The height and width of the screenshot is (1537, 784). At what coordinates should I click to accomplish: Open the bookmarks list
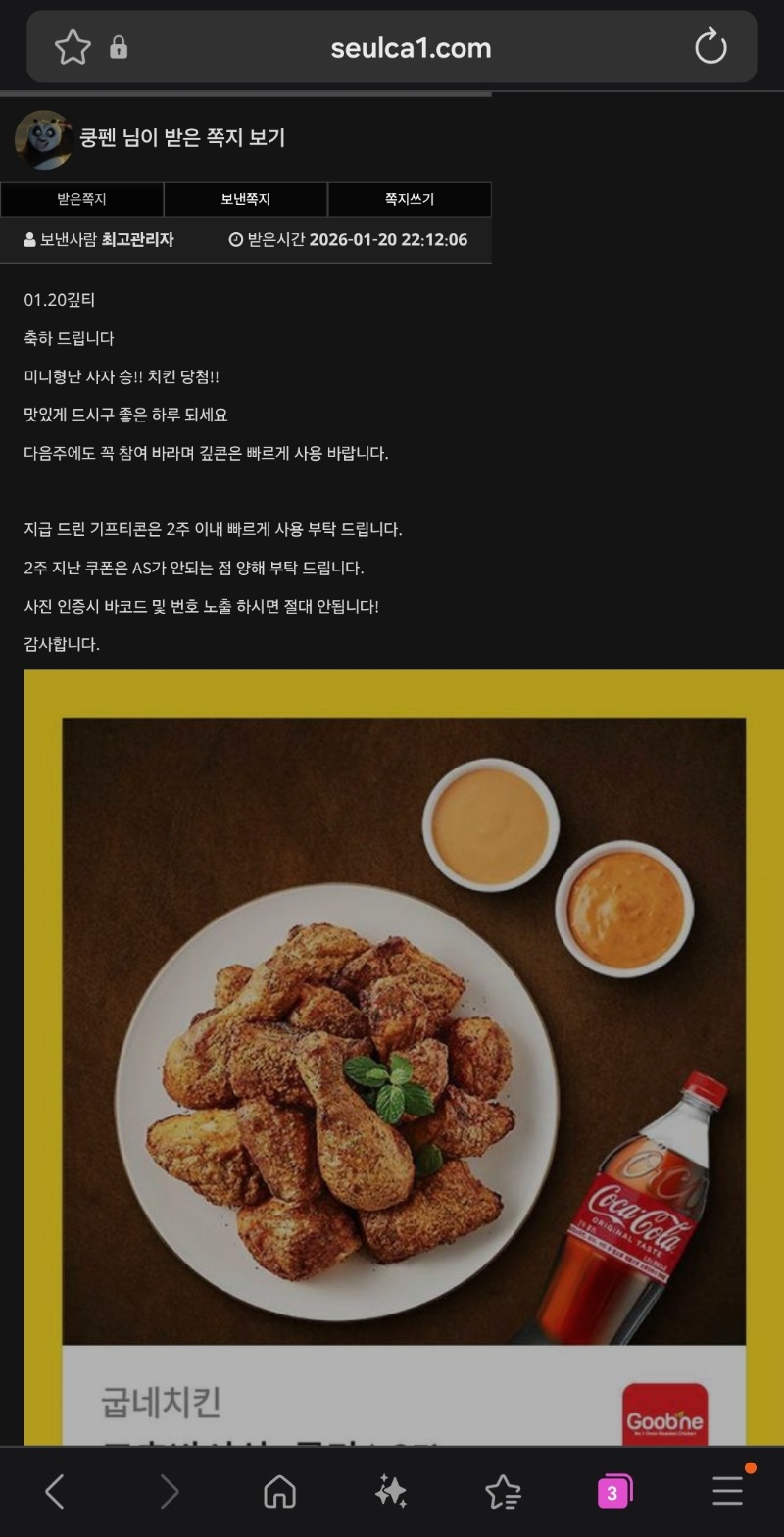pyautogui.click(x=503, y=1492)
